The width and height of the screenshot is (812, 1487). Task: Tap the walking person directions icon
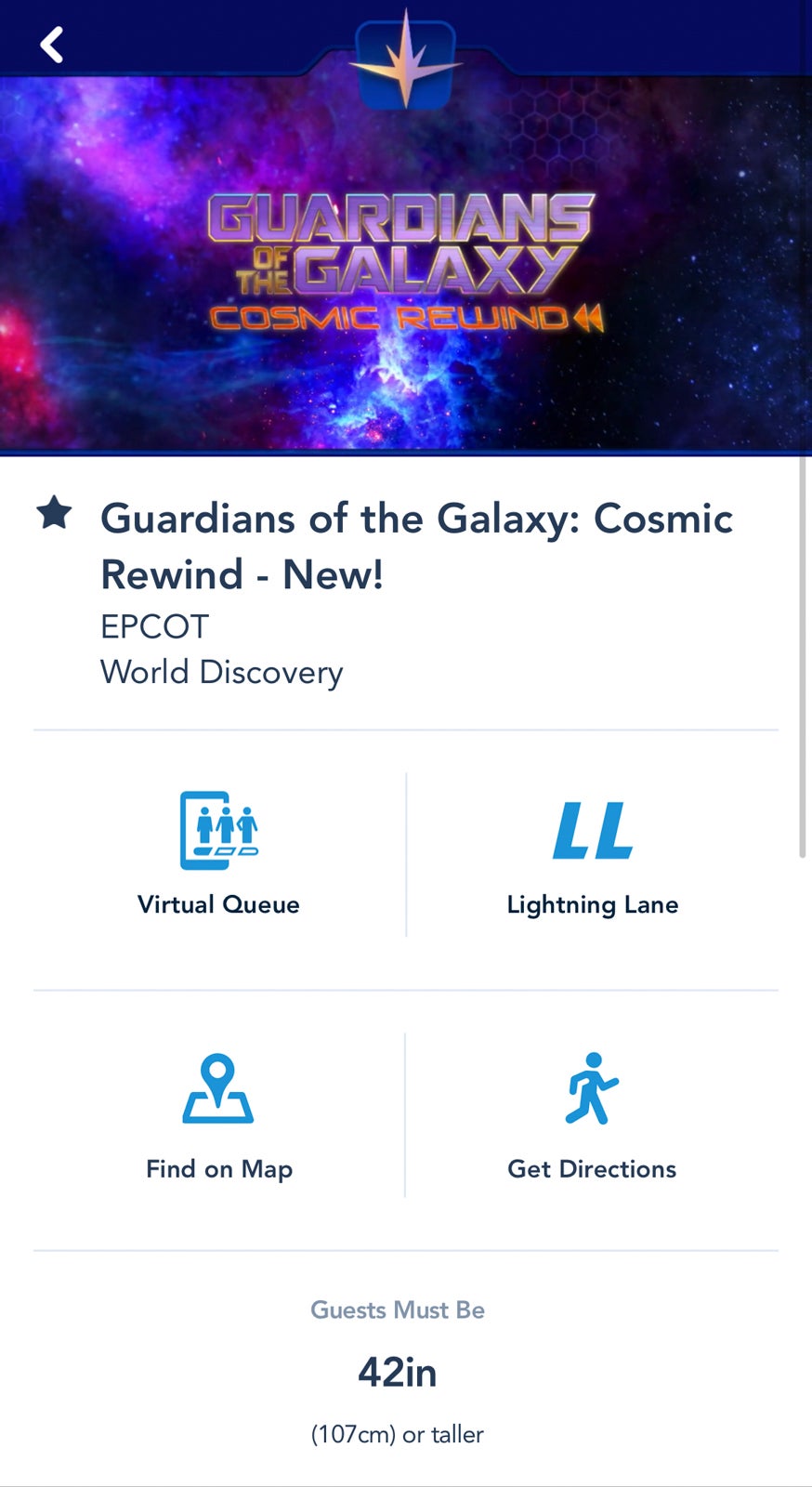click(592, 1087)
